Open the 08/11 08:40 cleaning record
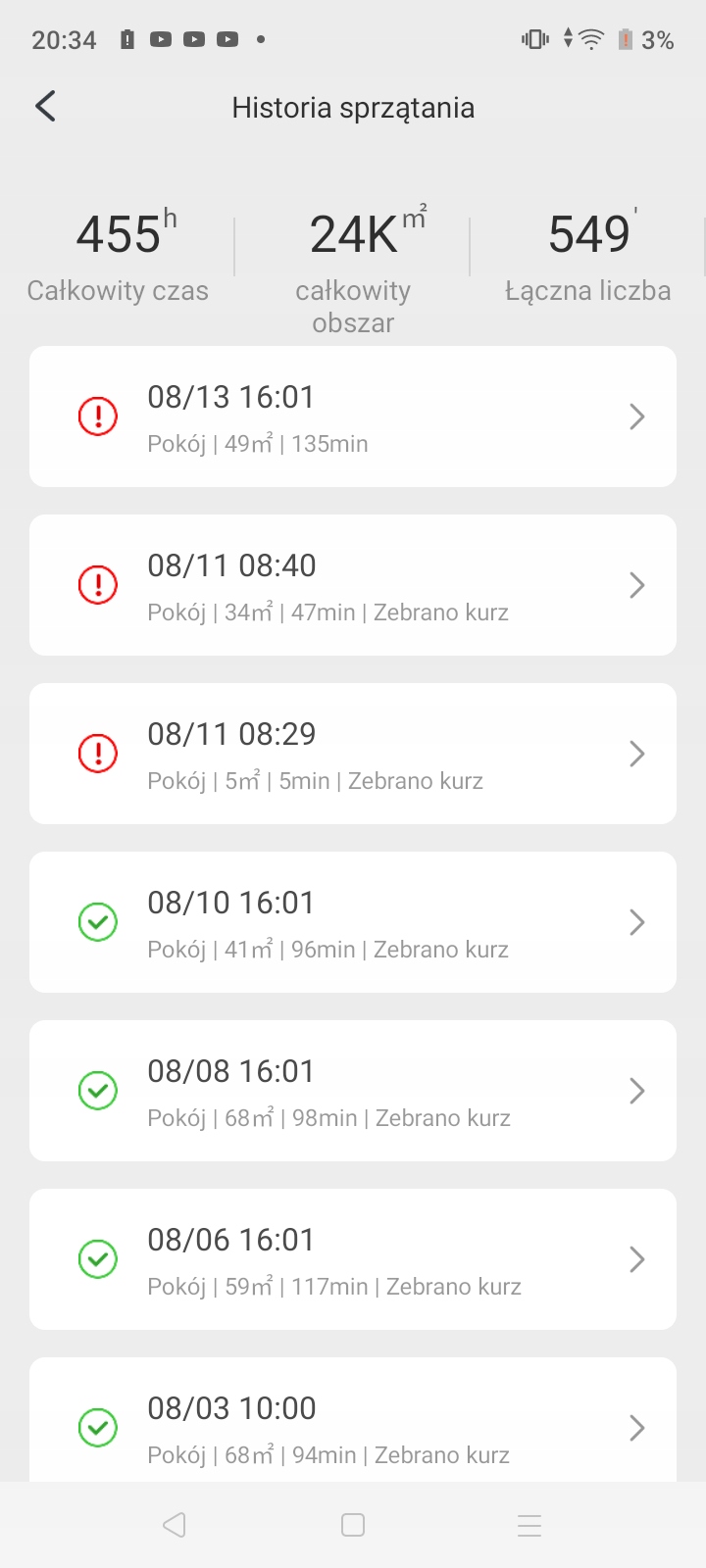This screenshot has width=706, height=1568. [353, 585]
